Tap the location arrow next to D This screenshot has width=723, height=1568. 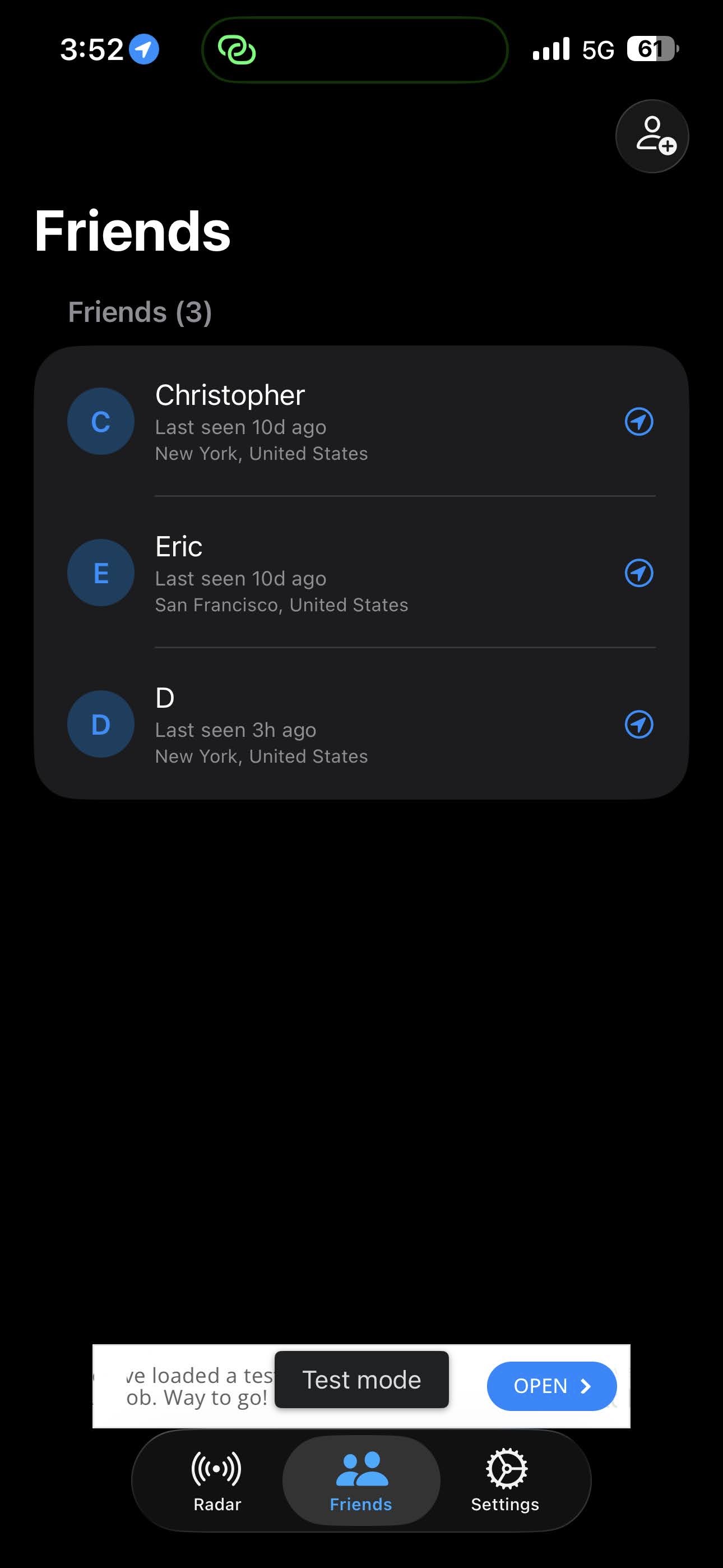pyautogui.click(x=639, y=725)
